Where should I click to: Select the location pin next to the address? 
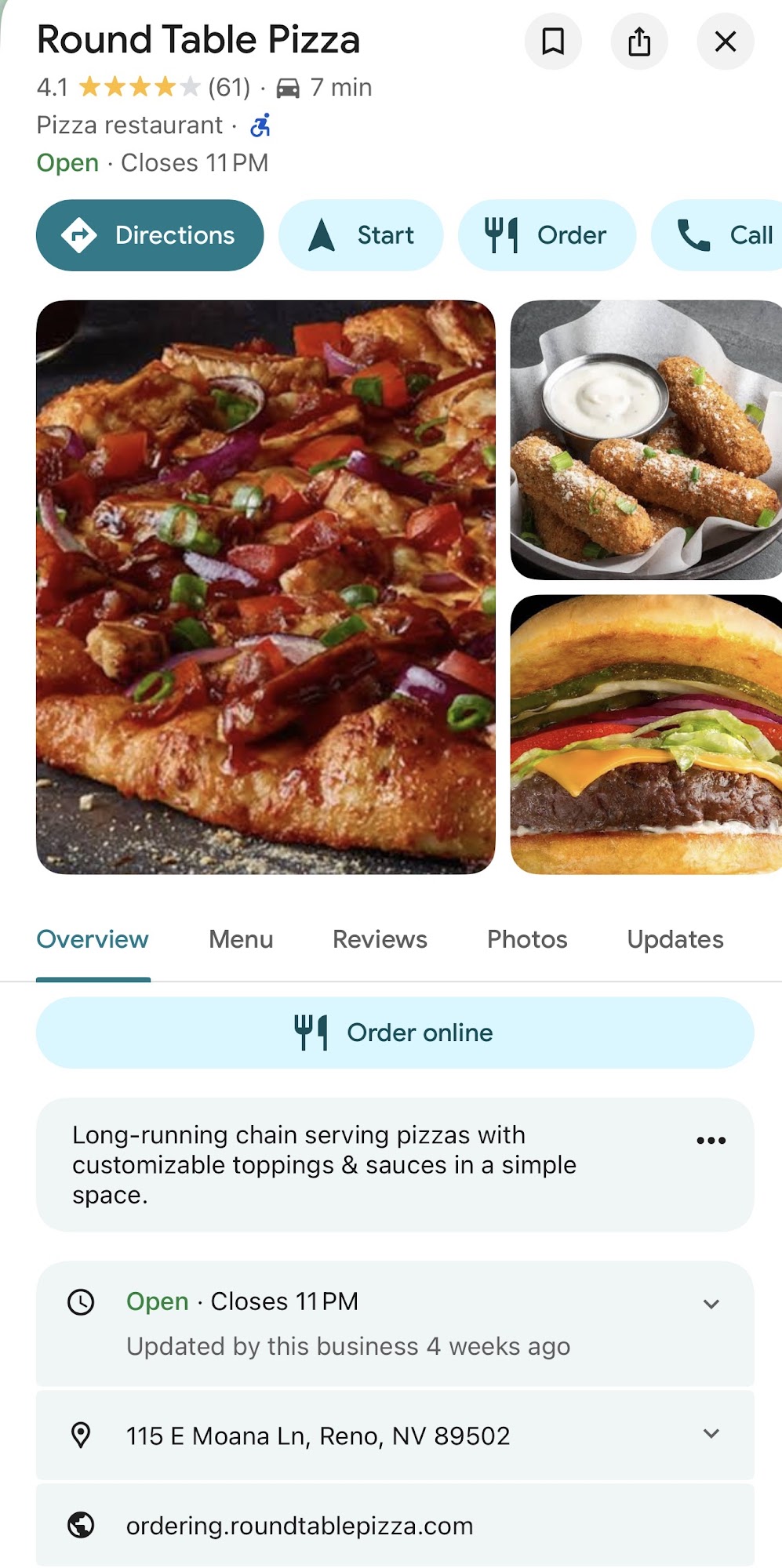click(x=79, y=1436)
